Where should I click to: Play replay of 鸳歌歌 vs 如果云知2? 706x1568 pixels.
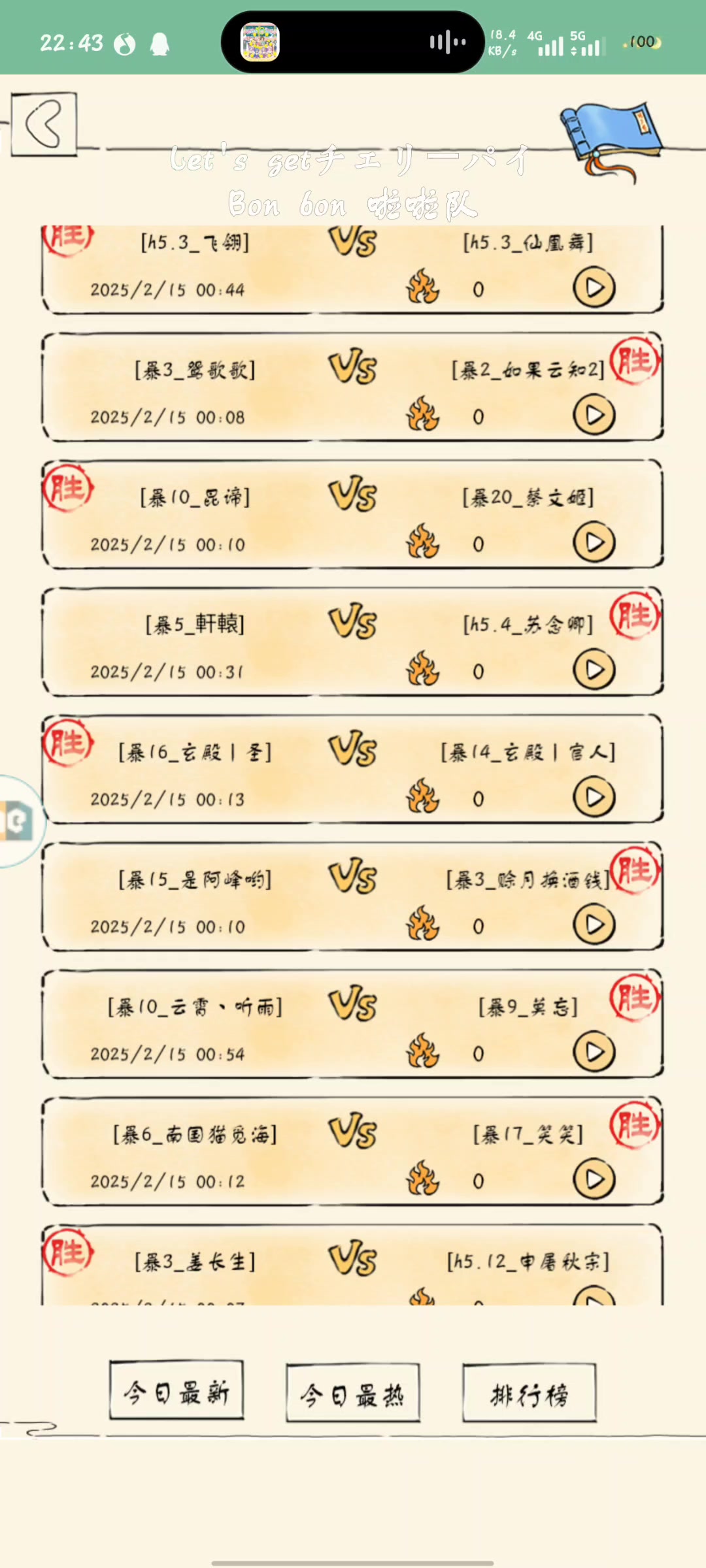click(594, 416)
